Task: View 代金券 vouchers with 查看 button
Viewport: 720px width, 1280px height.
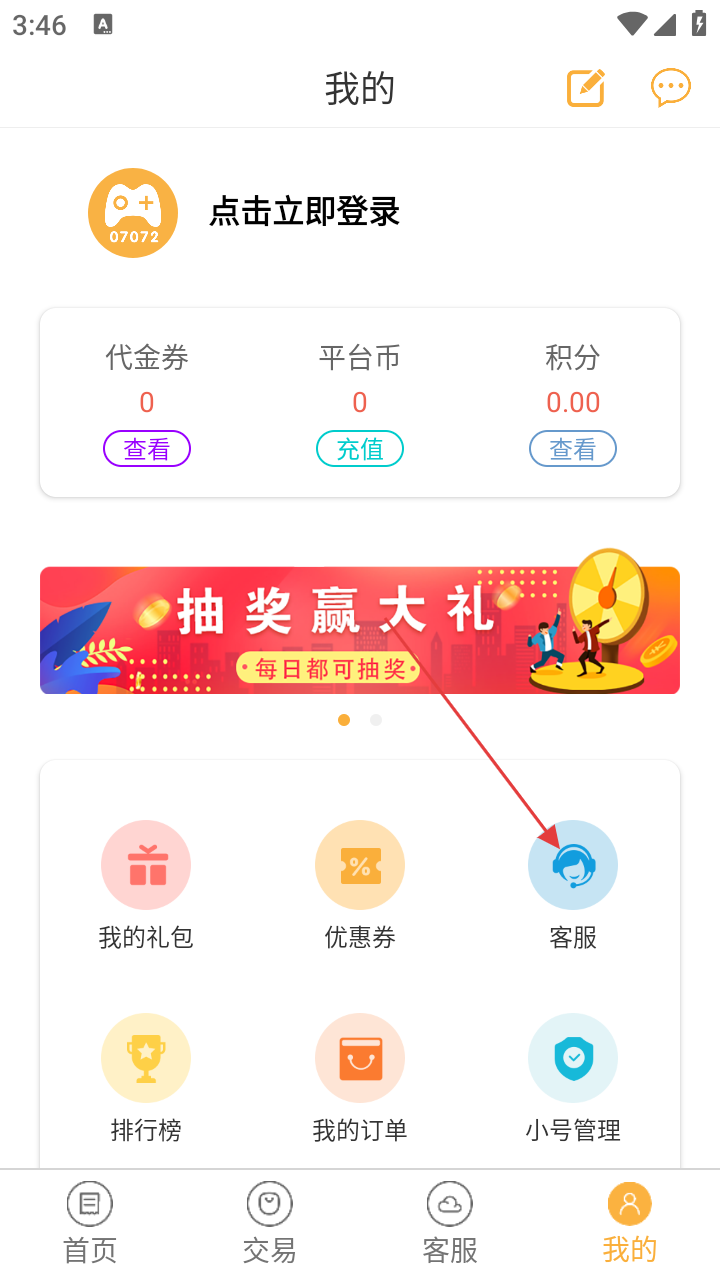Action: (147, 450)
